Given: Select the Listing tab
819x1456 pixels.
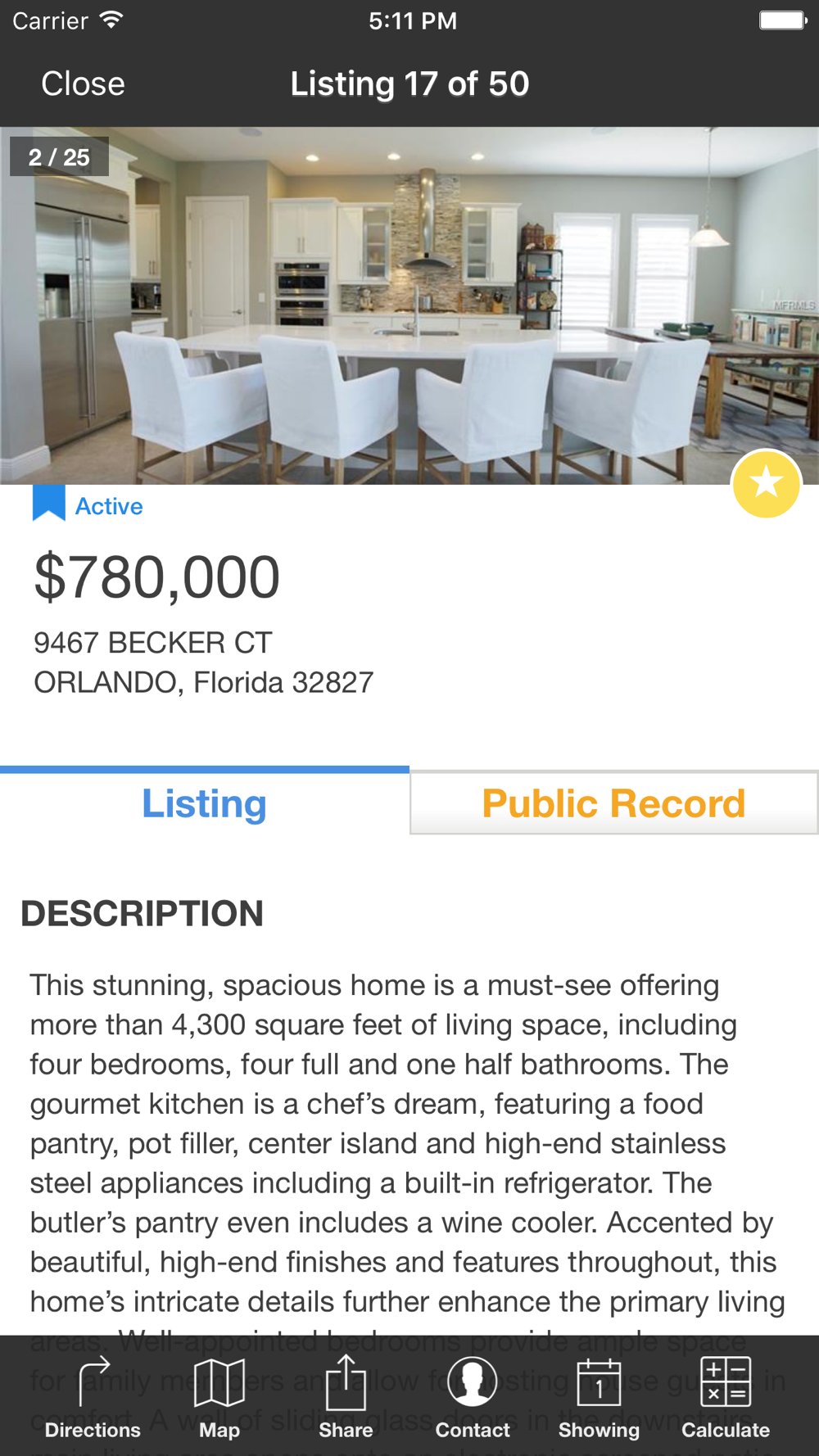Looking at the screenshot, I should pyautogui.click(x=204, y=803).
